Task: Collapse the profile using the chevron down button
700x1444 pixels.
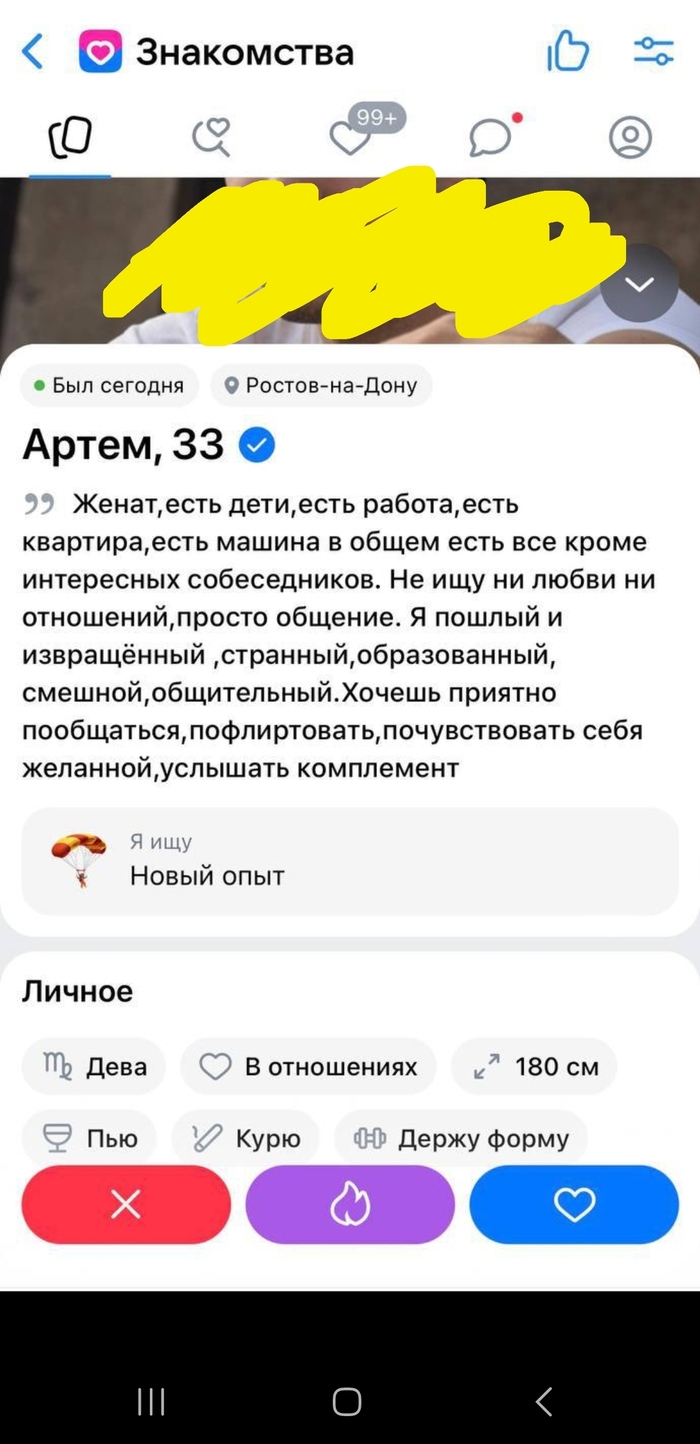Action: click(639, 284)
